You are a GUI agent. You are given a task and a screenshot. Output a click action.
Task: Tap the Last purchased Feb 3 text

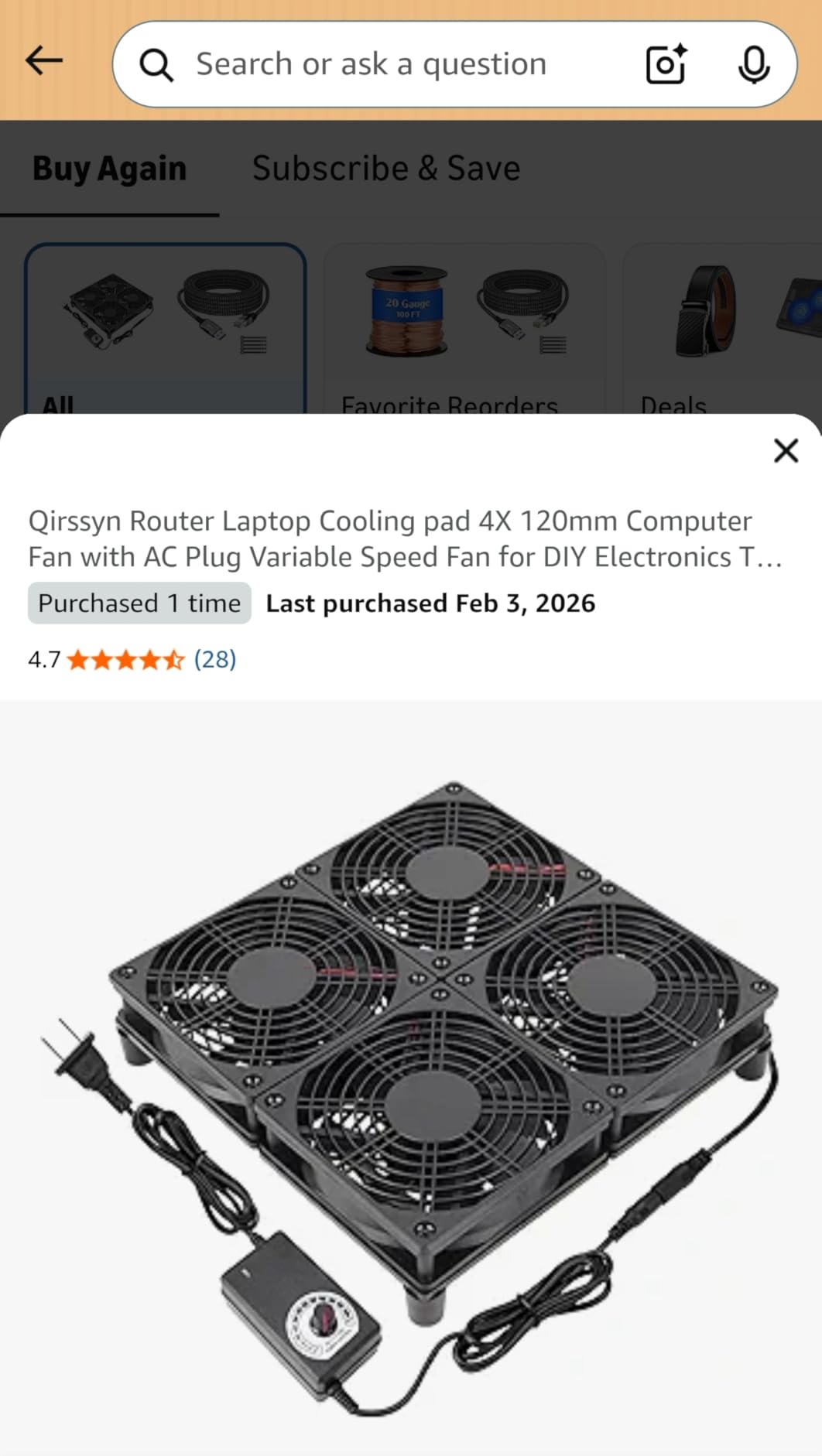[x=431, y=603]
